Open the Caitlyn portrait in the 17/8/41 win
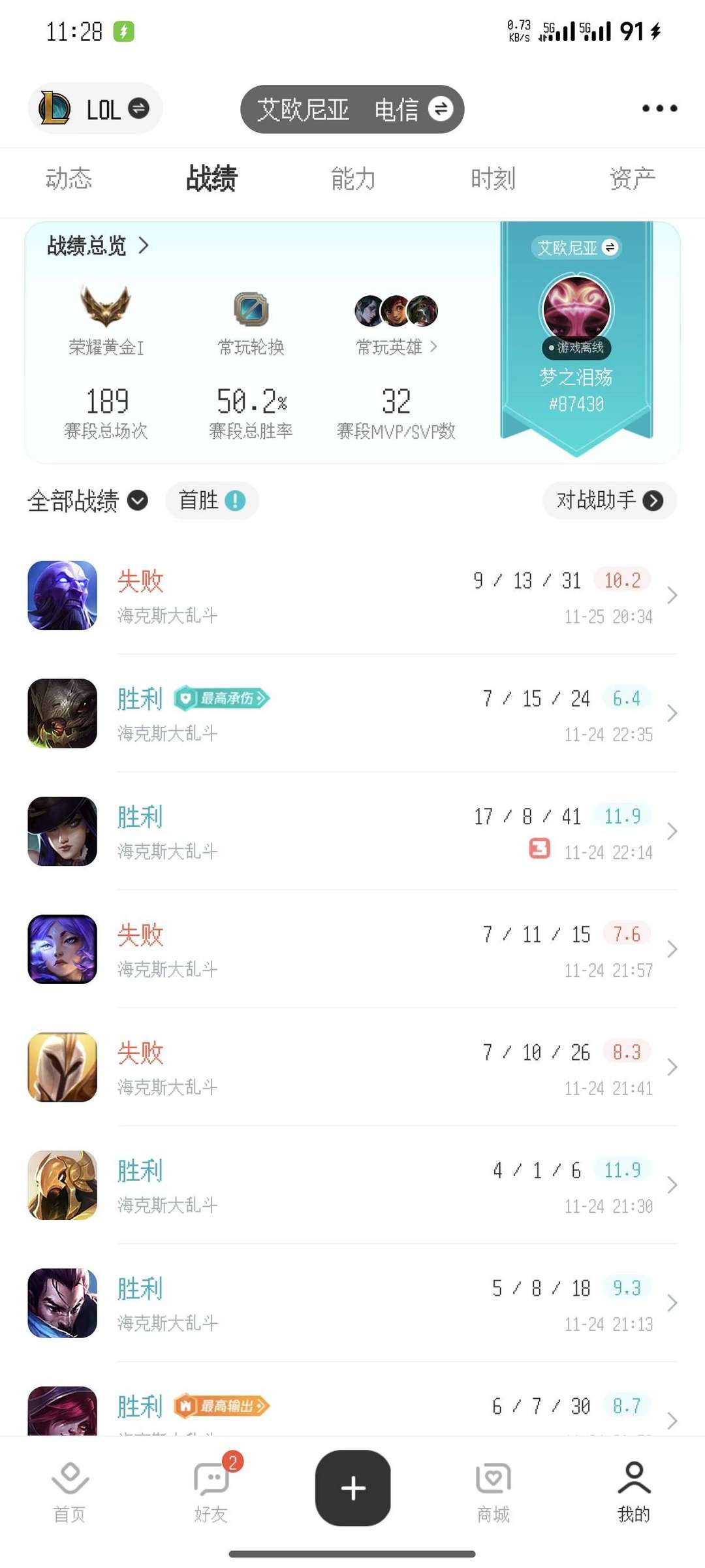The image size is (705, 1568). pyautogui.click(x=62, y=831)
